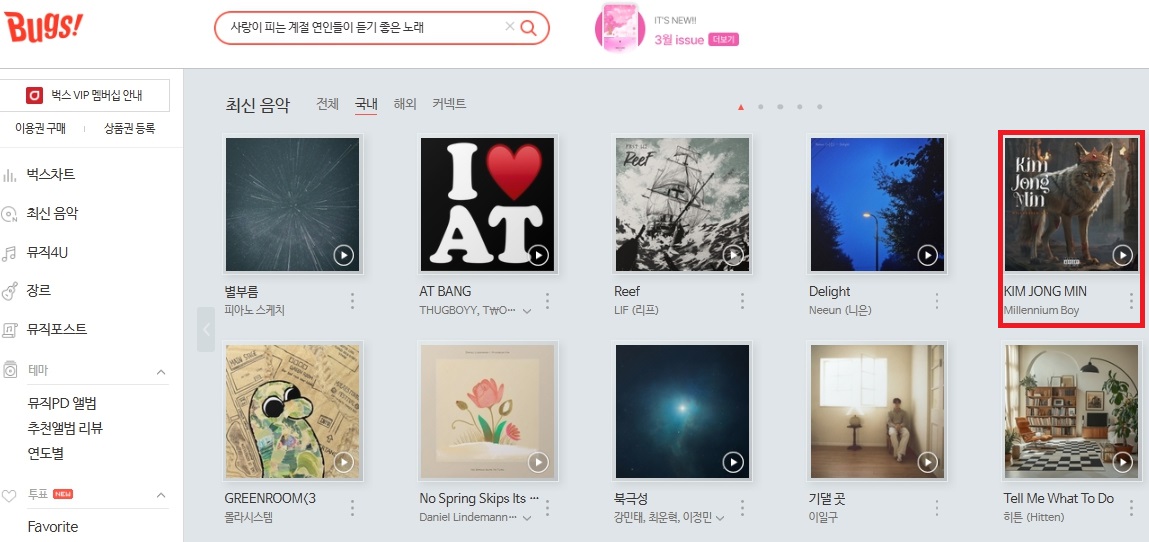Screen dimensions: 1149x542
Task: Open the KIM JONG MIN album cover
Action: 1071,204
